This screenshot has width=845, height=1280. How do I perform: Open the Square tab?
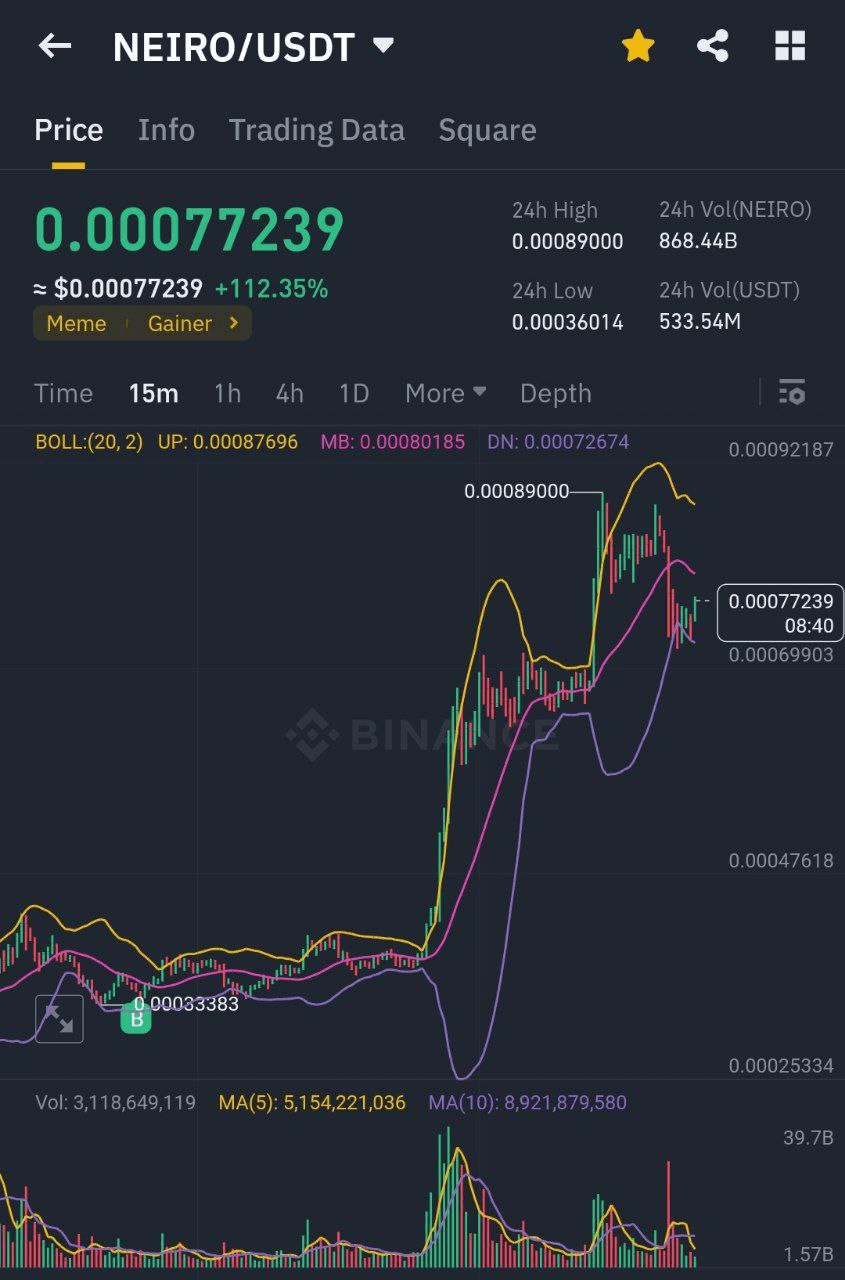pyautogui.click(x=487, y=130)
